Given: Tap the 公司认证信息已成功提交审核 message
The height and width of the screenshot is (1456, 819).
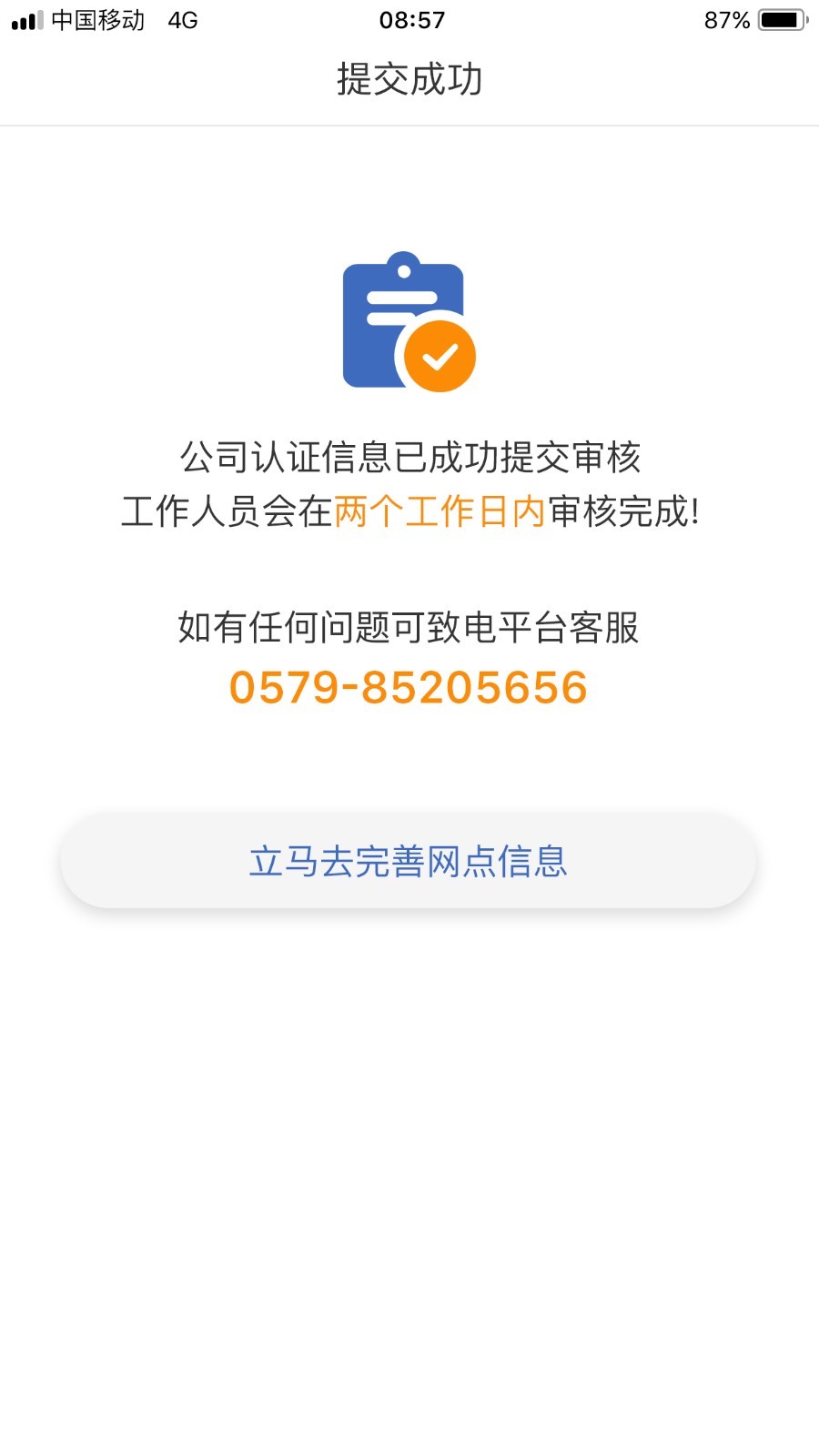Looking at the screenshot, I should click(x=411, y=459).
